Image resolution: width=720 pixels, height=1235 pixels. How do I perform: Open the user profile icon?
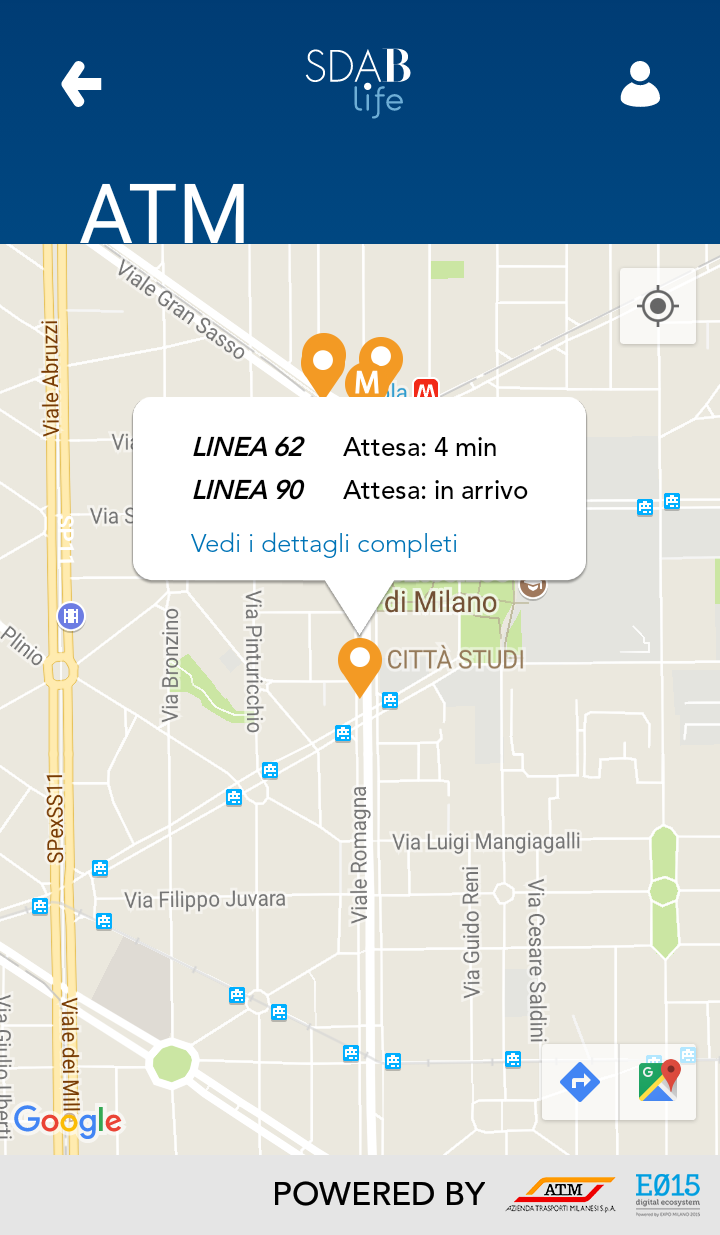(640, 84)
